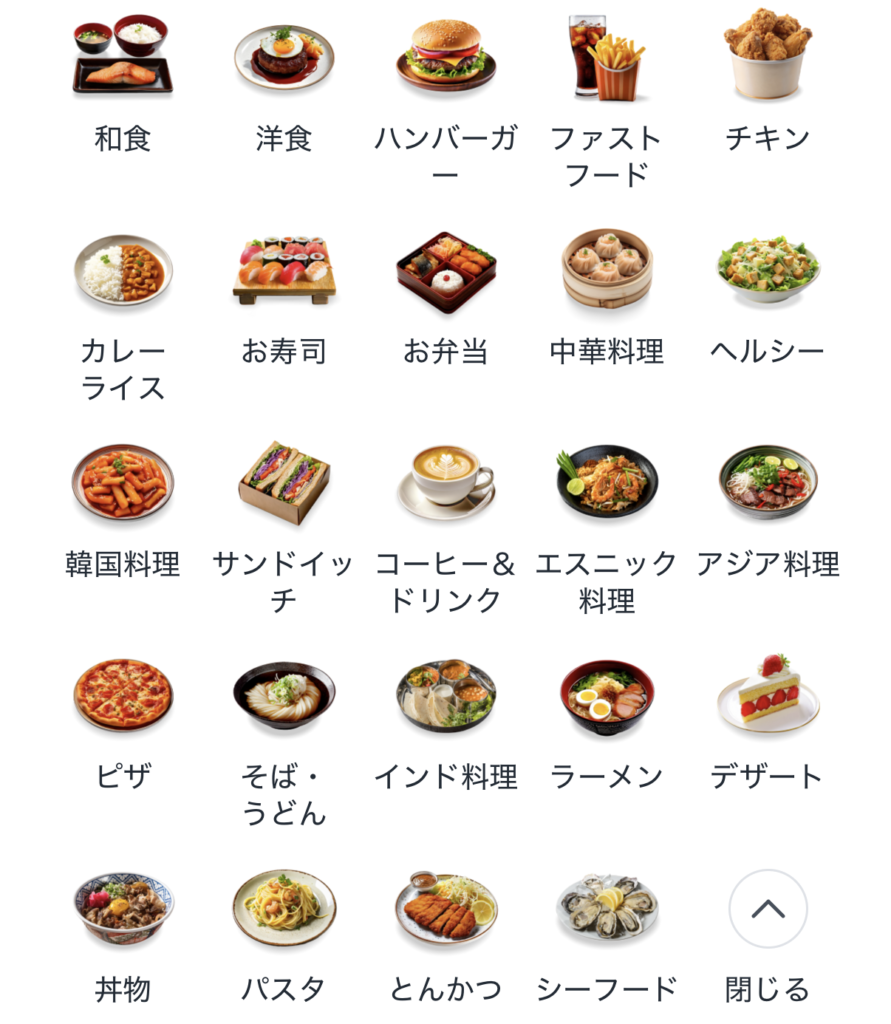Open the ピザ category
891x1024 pixels.
123,696
